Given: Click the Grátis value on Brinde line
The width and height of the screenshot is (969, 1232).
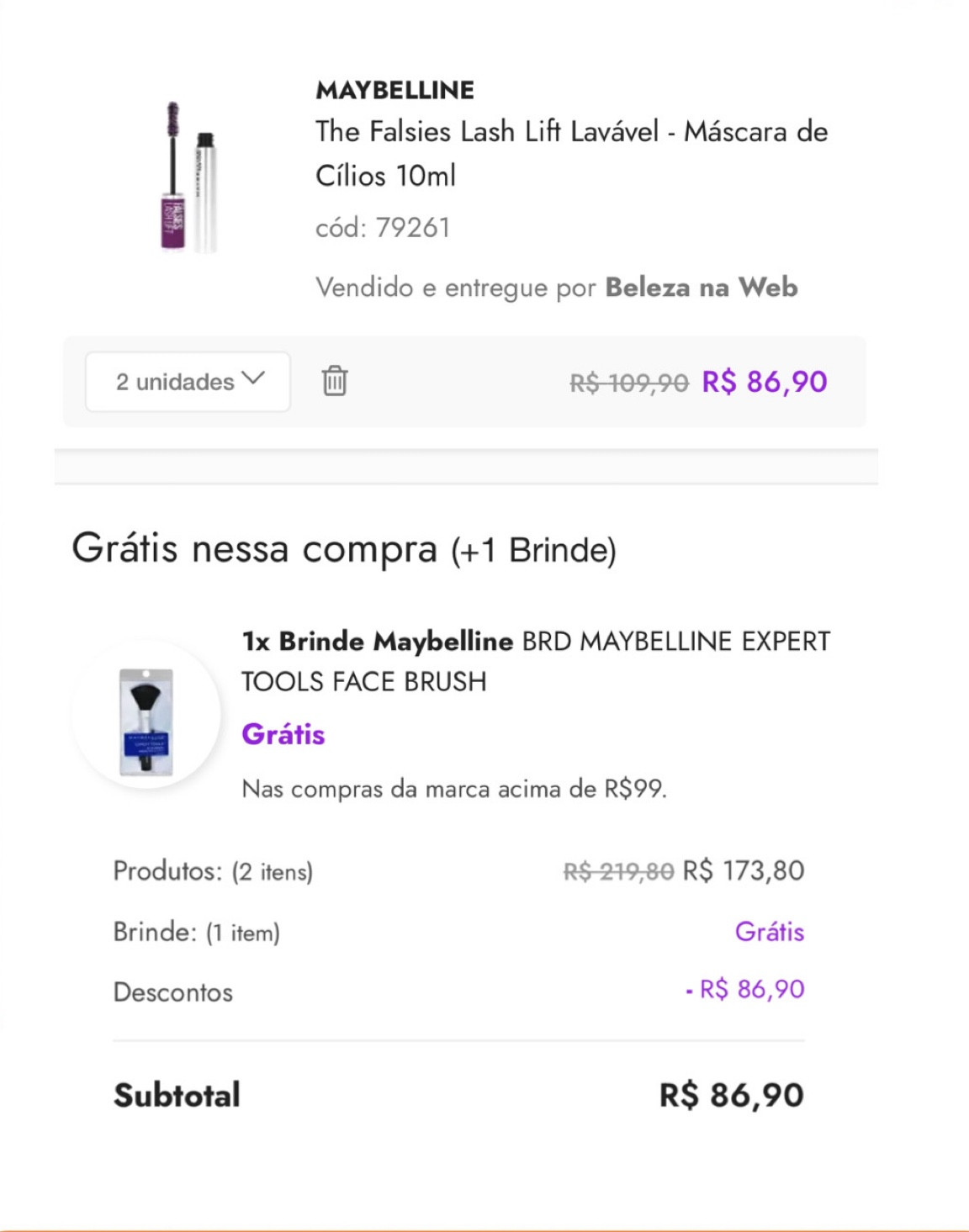Looking at the screenshot, I should pyautogui.click(x=770, y=931).
